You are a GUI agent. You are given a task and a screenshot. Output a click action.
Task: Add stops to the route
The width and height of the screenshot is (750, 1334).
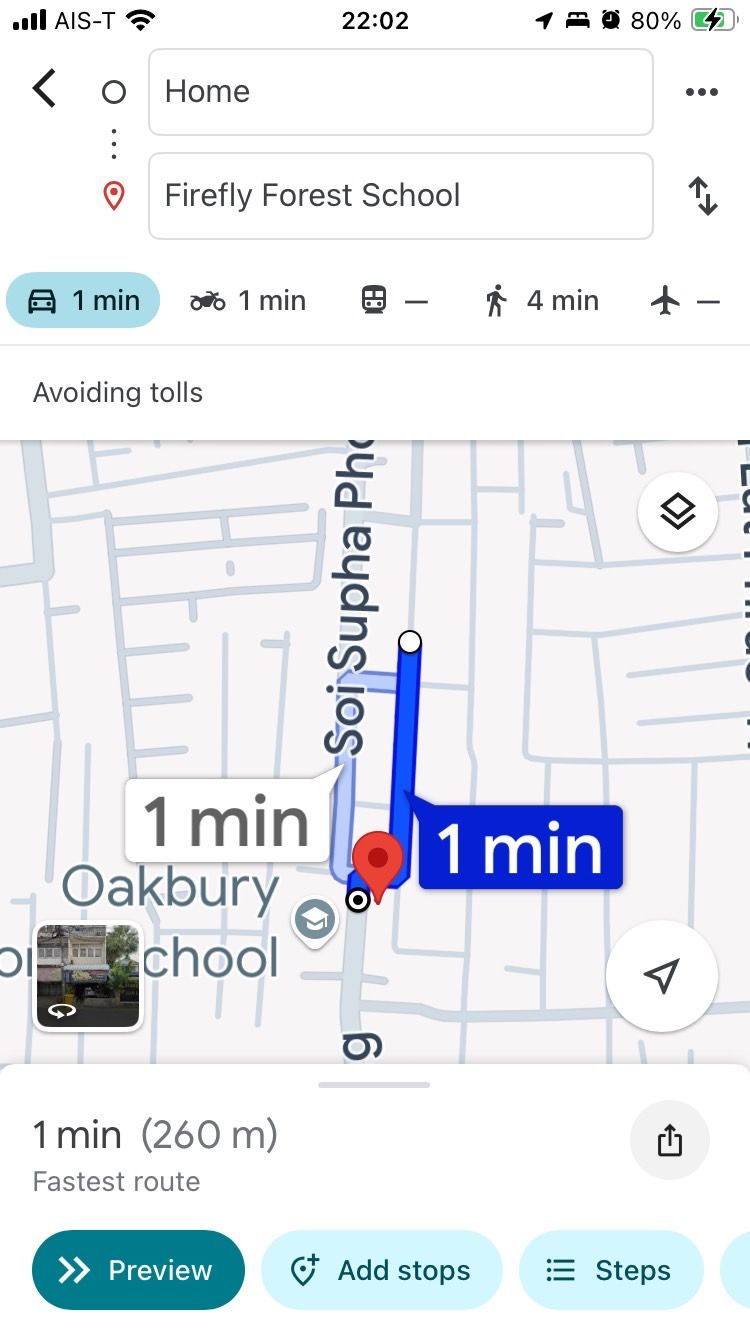click(x=381, y=1270)
